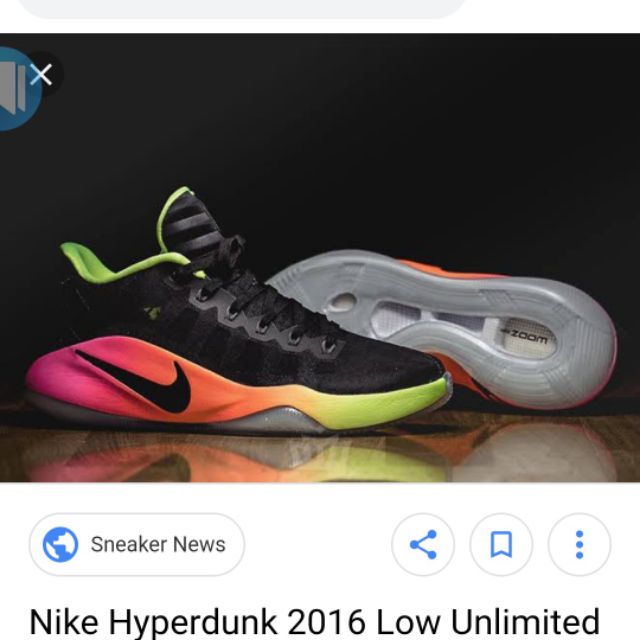Open the three-dot overflow menu
640x640 pixels.
(579, 544)
